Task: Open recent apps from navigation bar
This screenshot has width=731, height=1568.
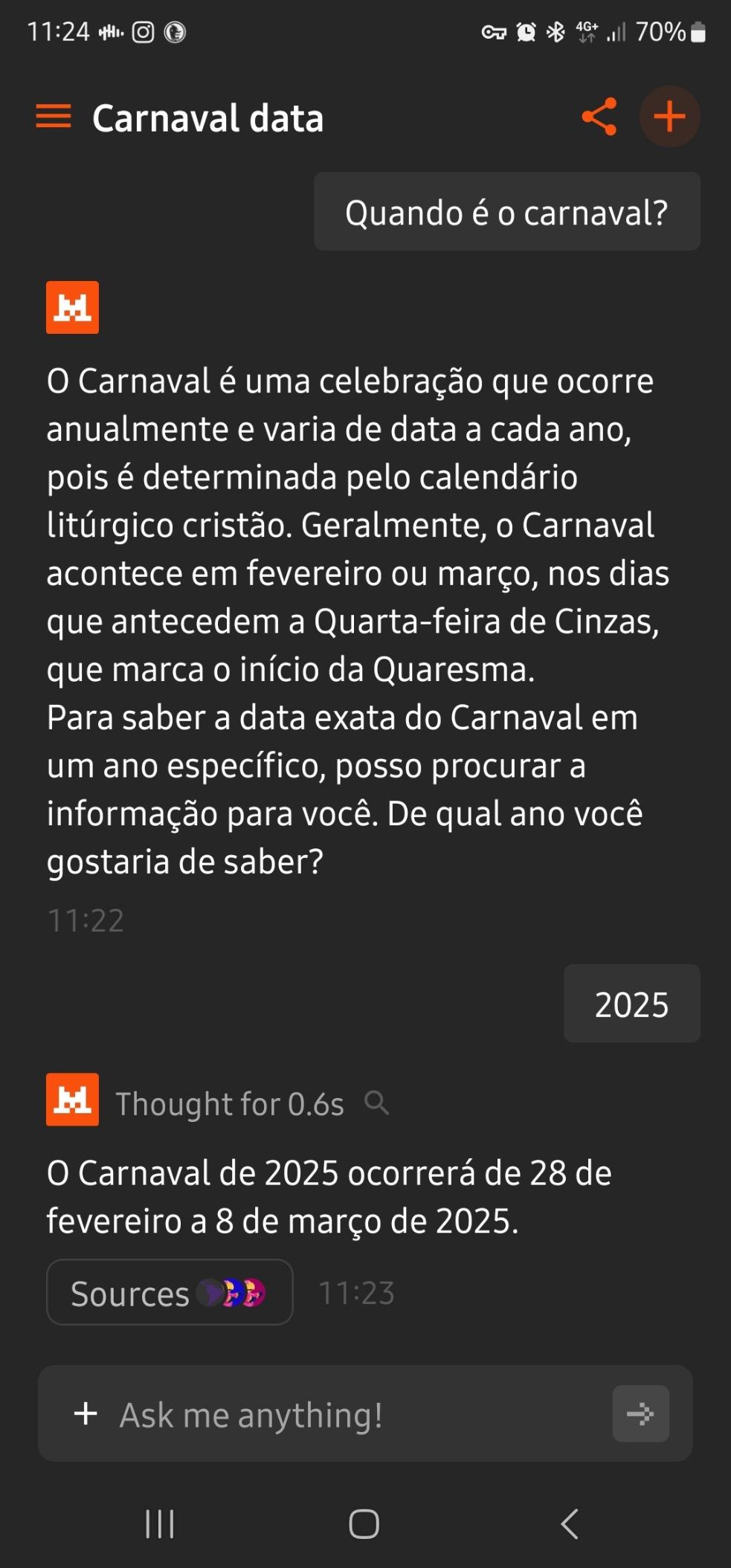Action: click(x=160, y=1524)
